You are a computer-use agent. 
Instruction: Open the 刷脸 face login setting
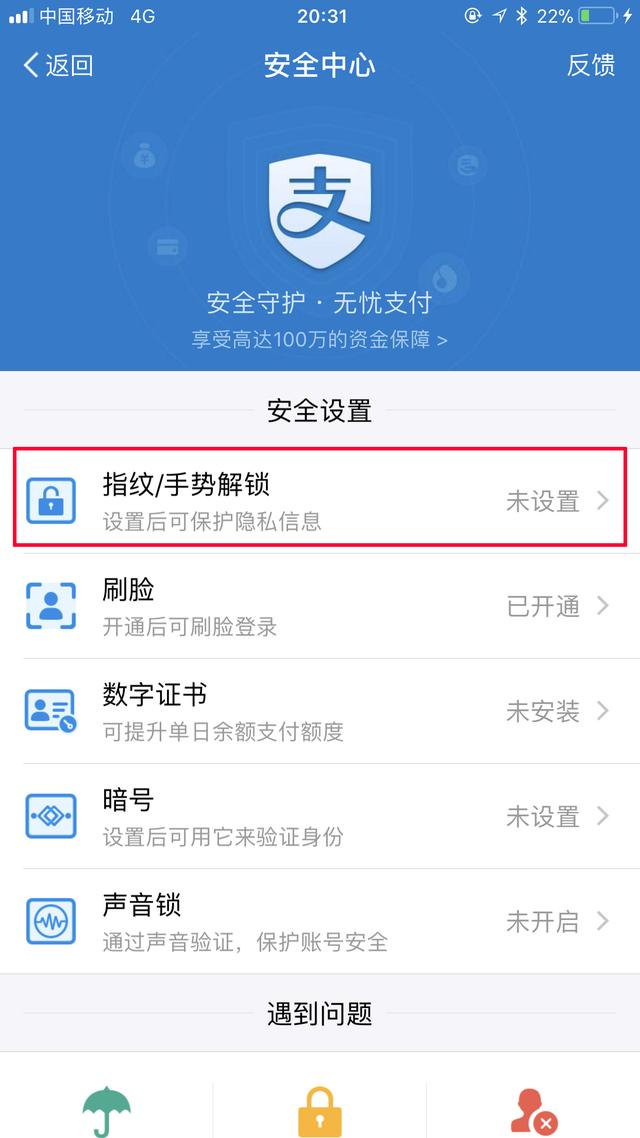pos(320,606)
